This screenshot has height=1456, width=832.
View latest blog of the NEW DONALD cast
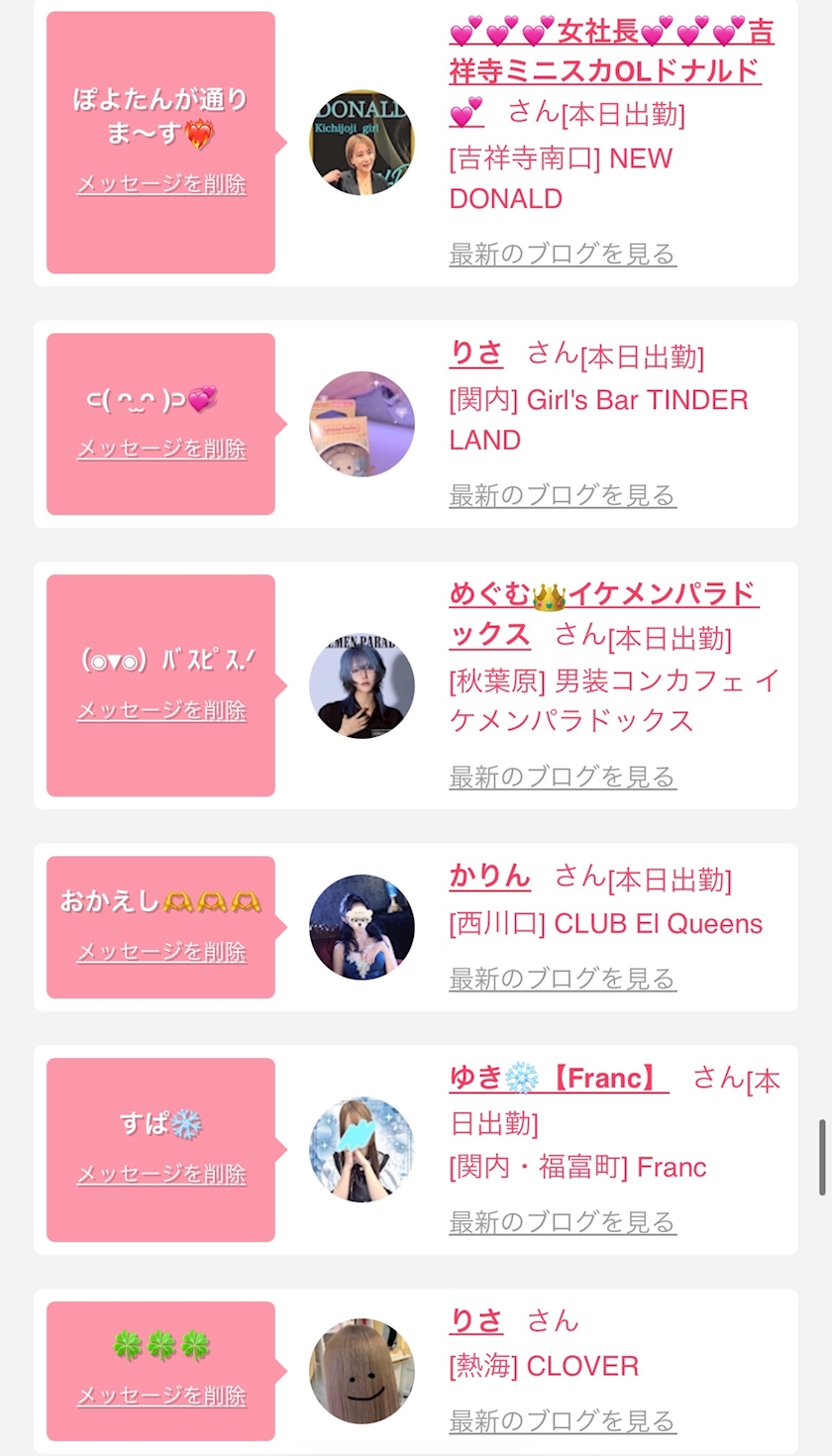point(562,255)
